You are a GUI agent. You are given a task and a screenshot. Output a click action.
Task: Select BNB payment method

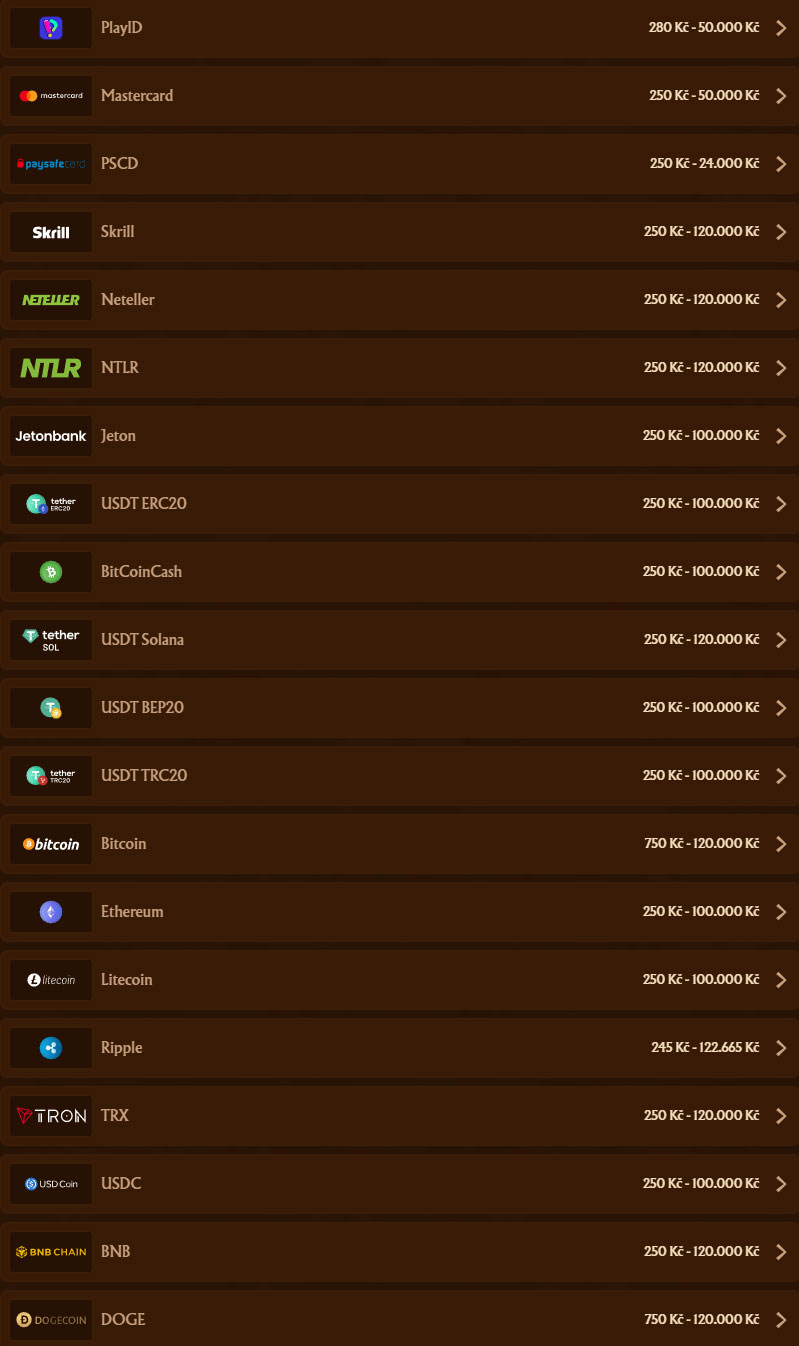pos(400,1252)
